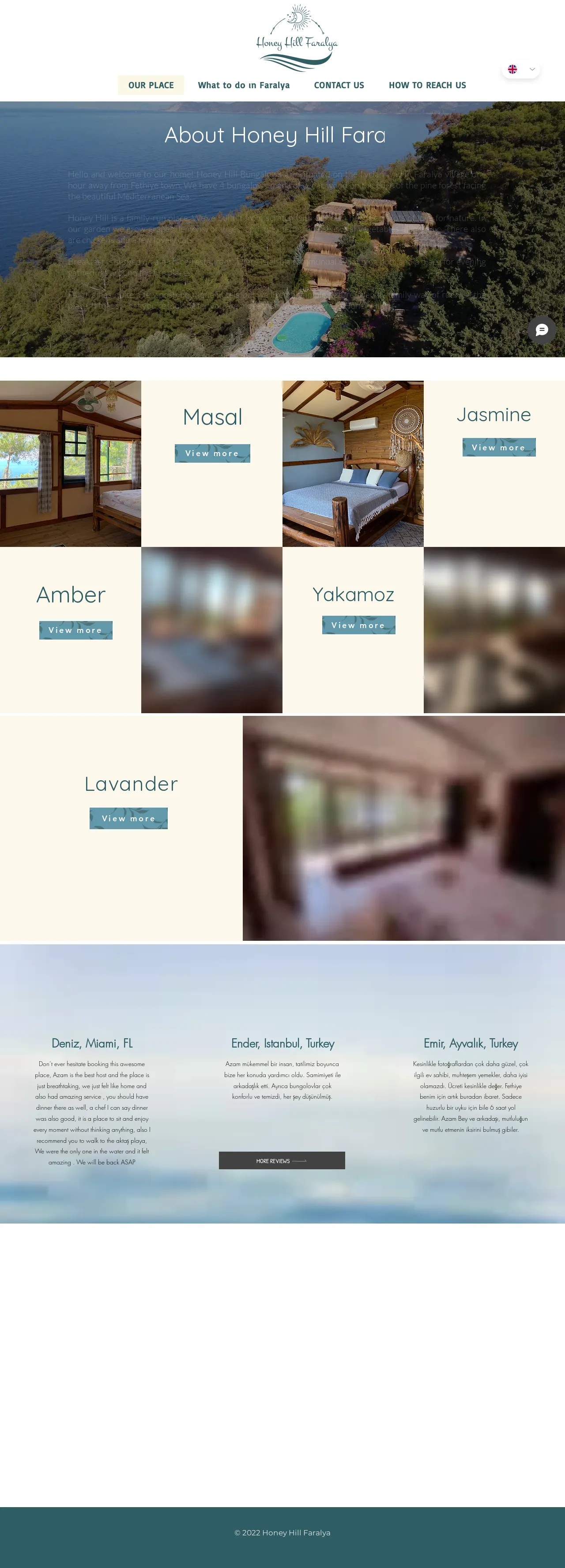Expand the language selector dropdown

521,69
